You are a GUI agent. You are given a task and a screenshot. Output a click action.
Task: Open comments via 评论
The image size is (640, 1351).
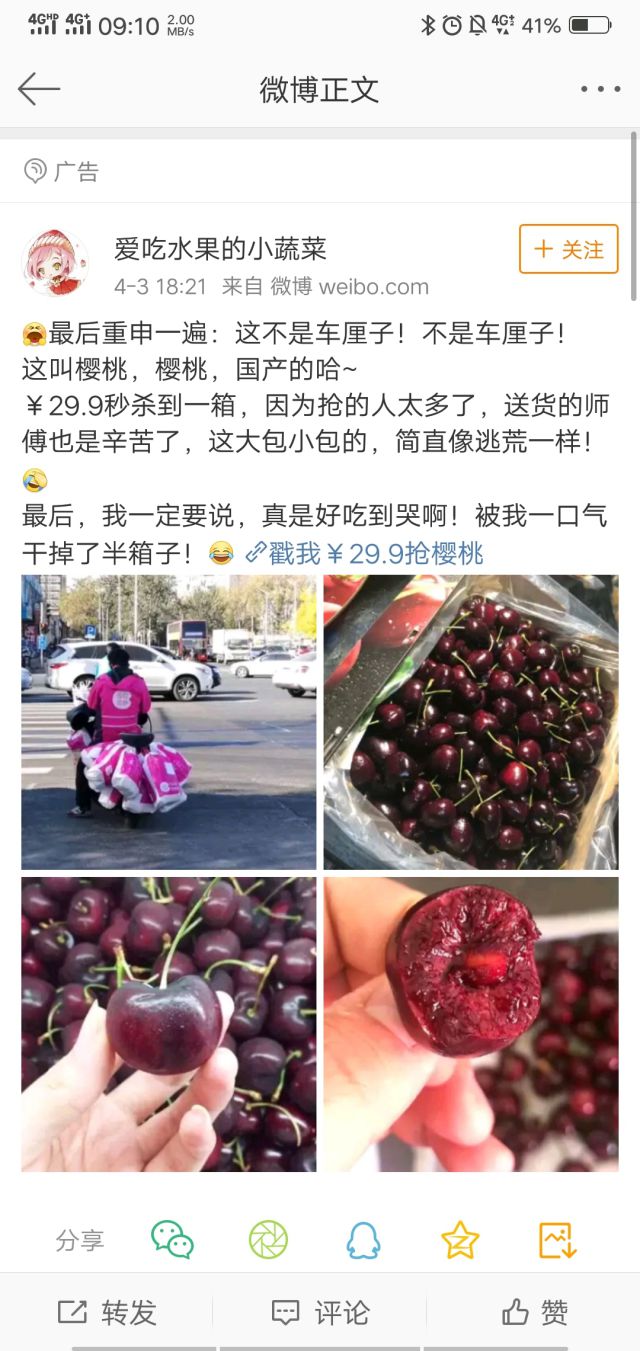[320, 1312]
